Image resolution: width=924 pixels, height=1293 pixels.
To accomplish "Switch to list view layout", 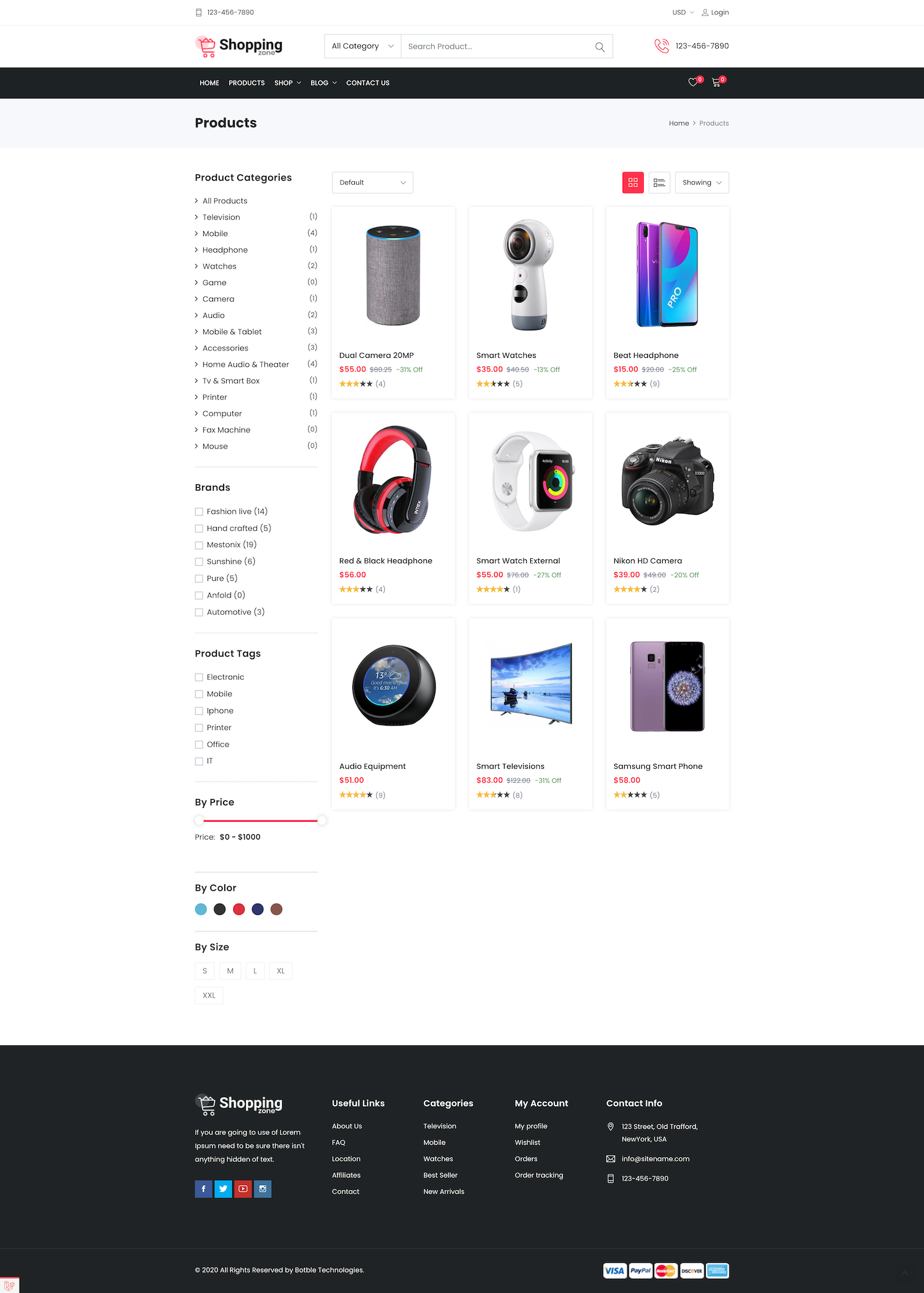I will pos(659,183).
